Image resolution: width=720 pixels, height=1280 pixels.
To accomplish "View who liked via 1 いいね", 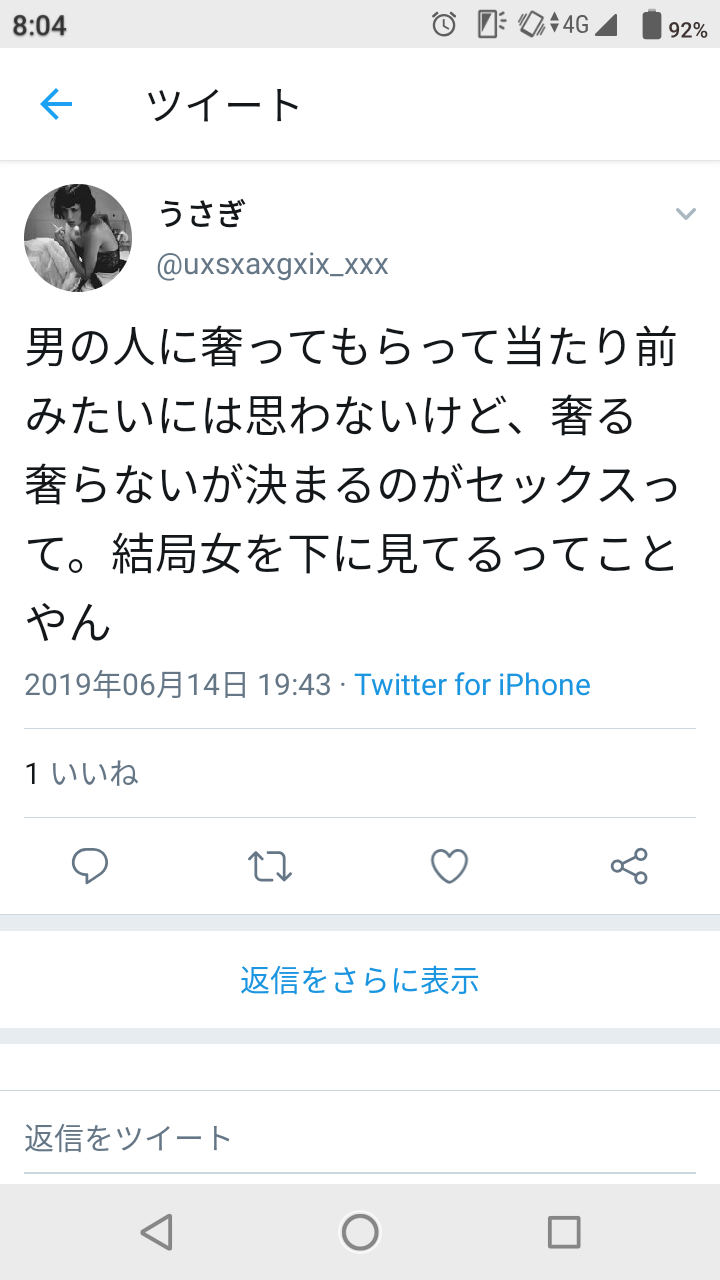I will coord(82,773).
